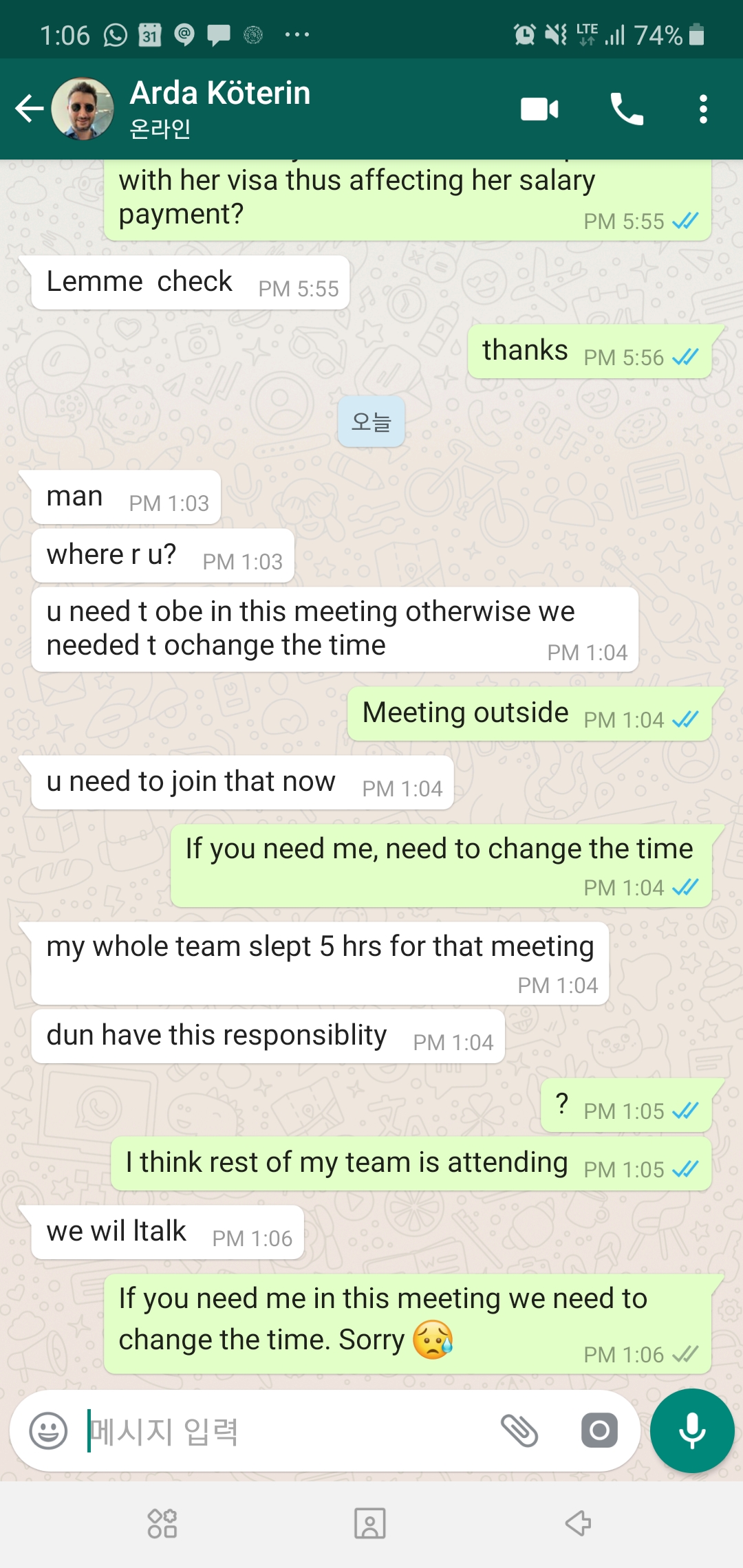This screenshot has height=1568, width=743.
Task: Tap the system back button
Action: click(x=578, y=1523)
